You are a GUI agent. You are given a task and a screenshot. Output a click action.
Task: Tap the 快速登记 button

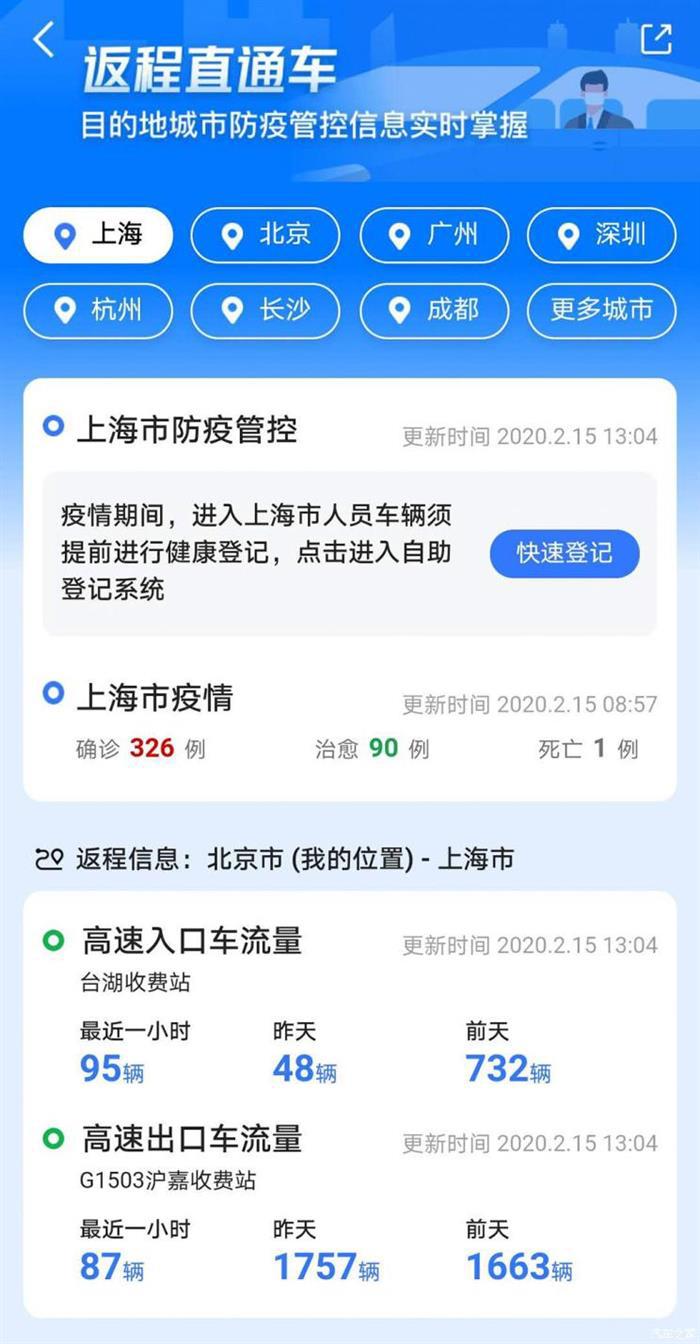[x=564, y=553]
